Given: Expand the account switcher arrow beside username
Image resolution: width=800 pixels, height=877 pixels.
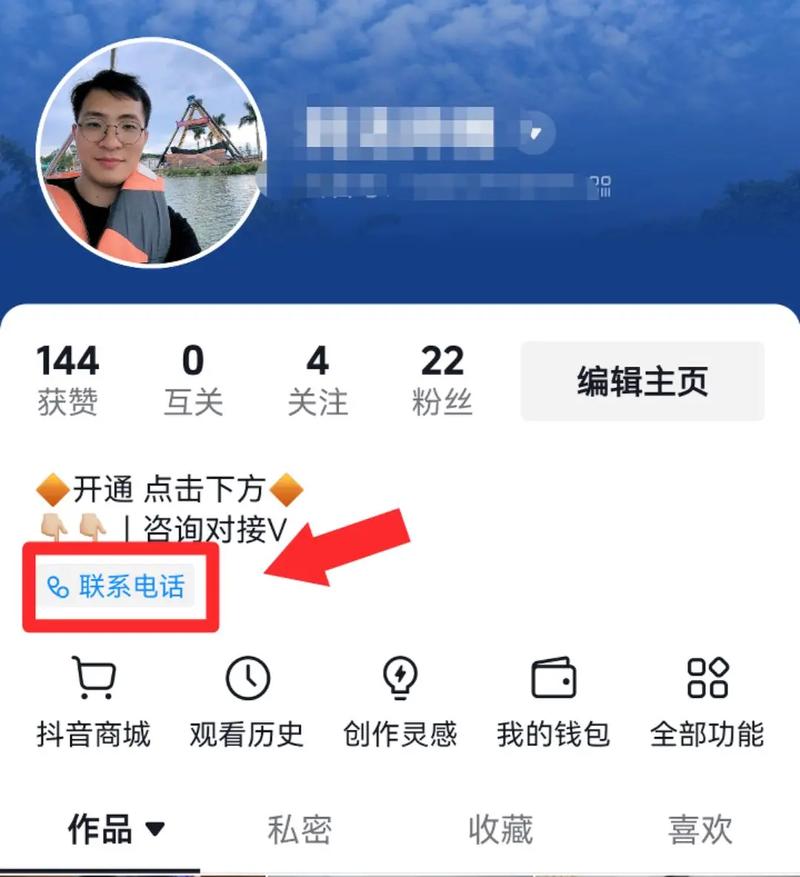Looking at the screenshot, I should tap(538, 131).
